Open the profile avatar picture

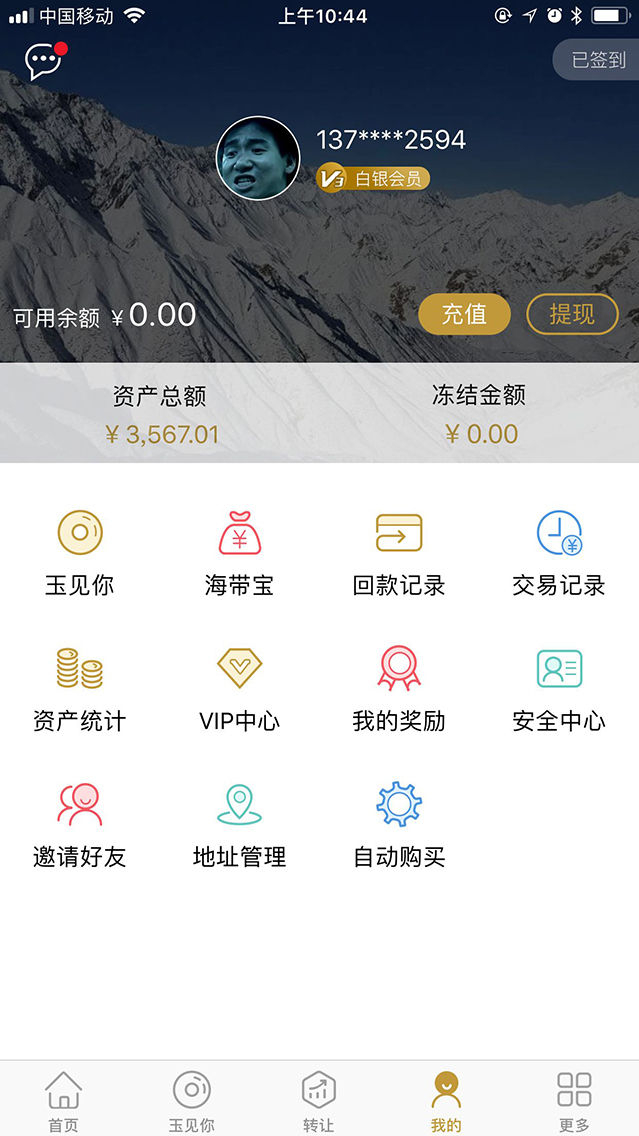coord(258,158)
